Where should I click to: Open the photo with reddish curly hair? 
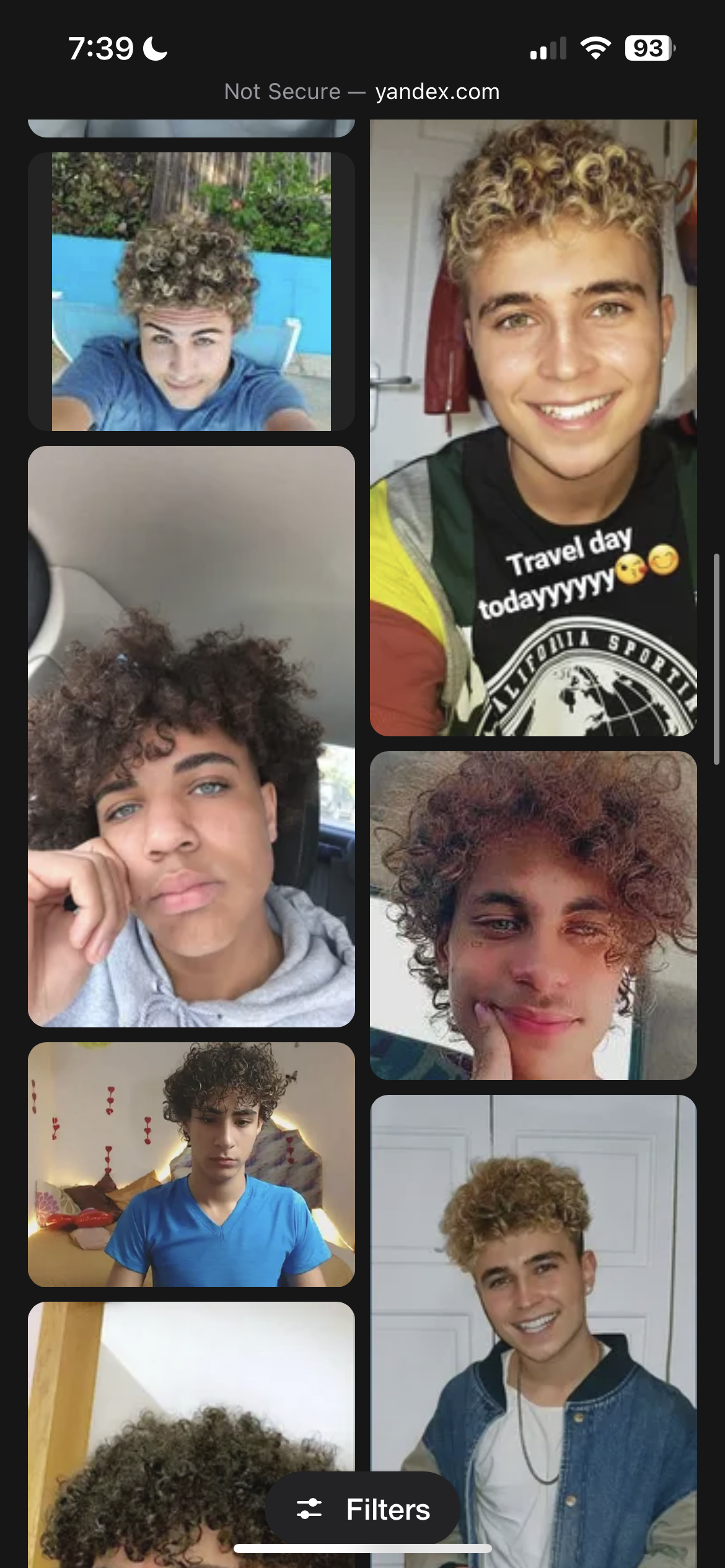point(533,915)
